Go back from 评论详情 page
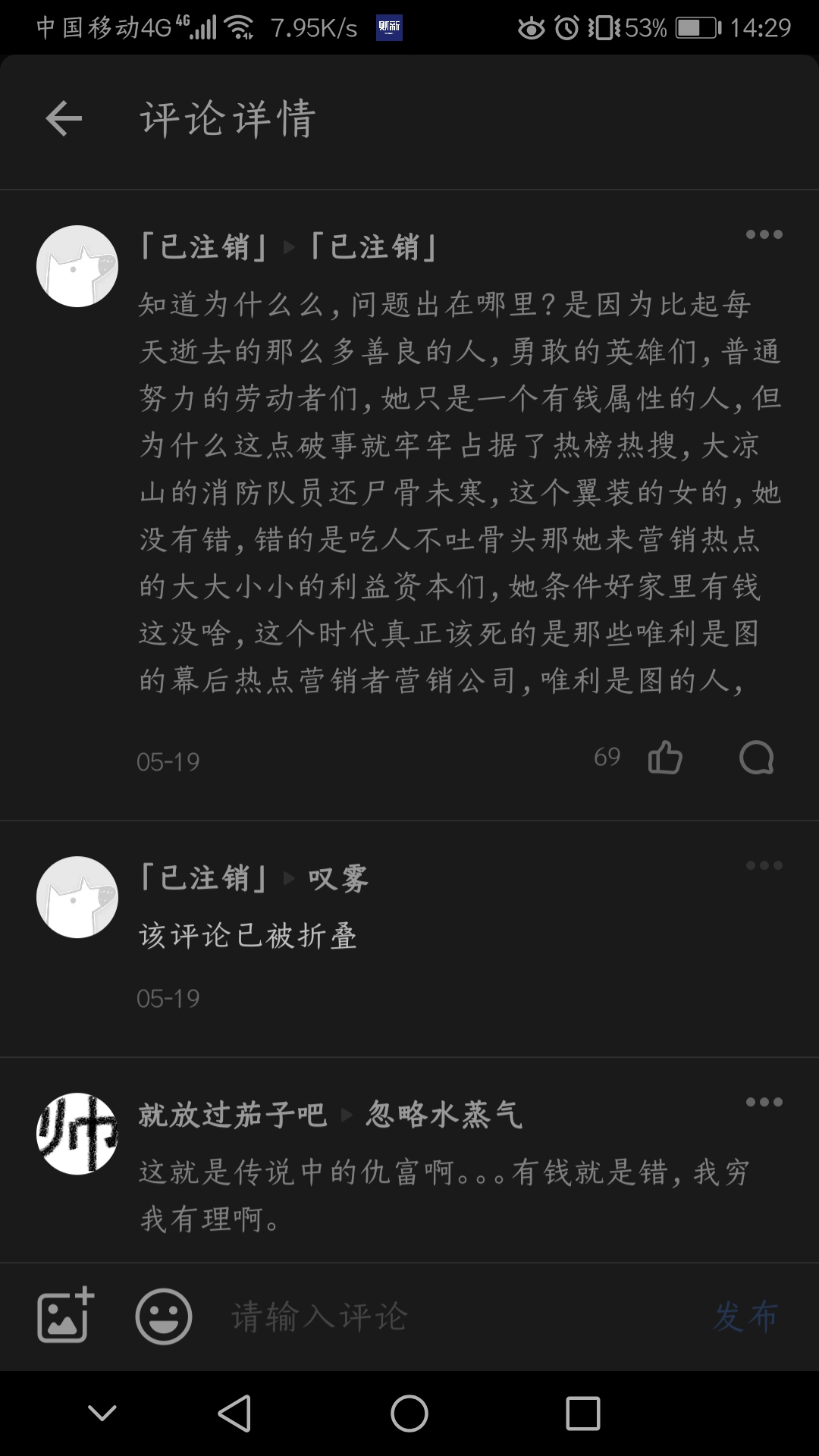 [x=64, y=119]
